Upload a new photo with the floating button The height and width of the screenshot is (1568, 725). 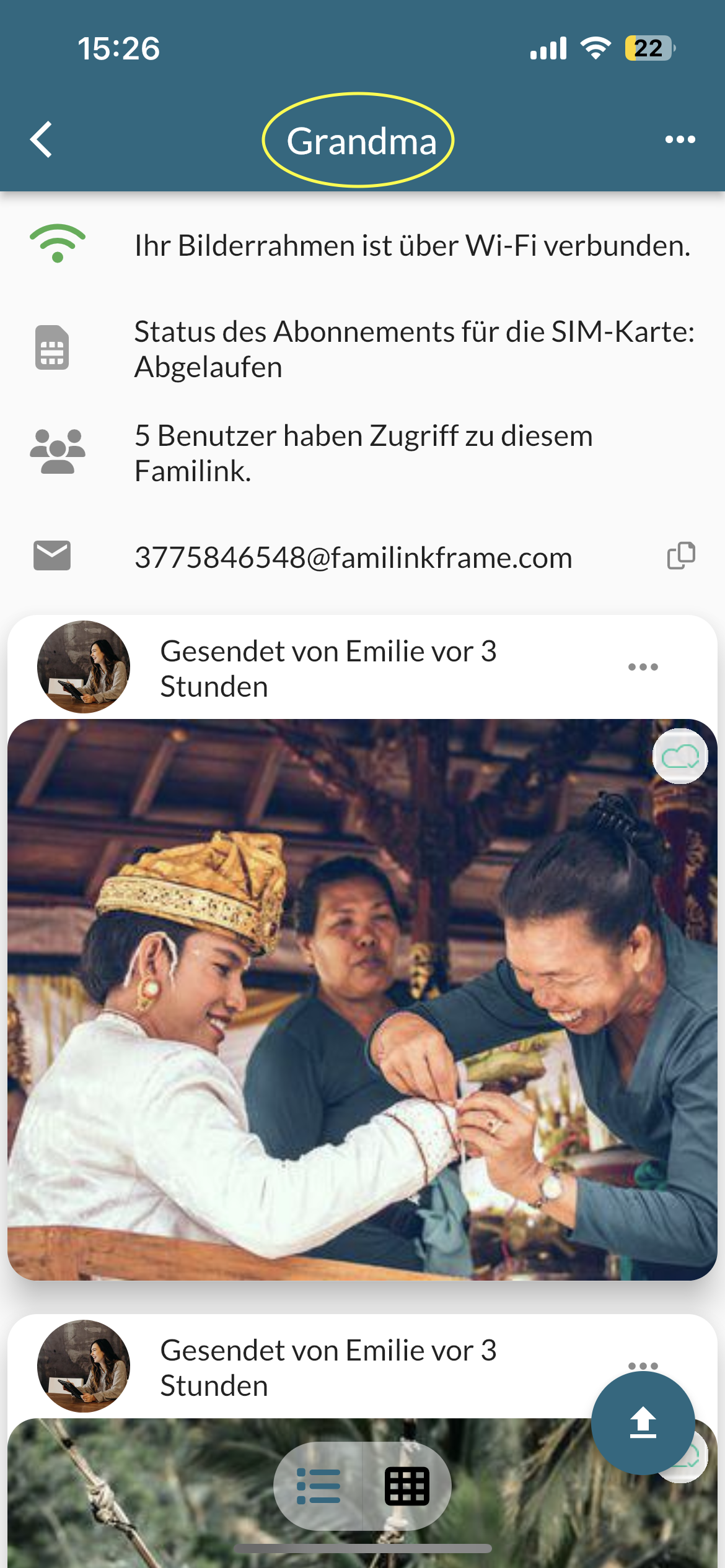click(x=643, y=1422)
